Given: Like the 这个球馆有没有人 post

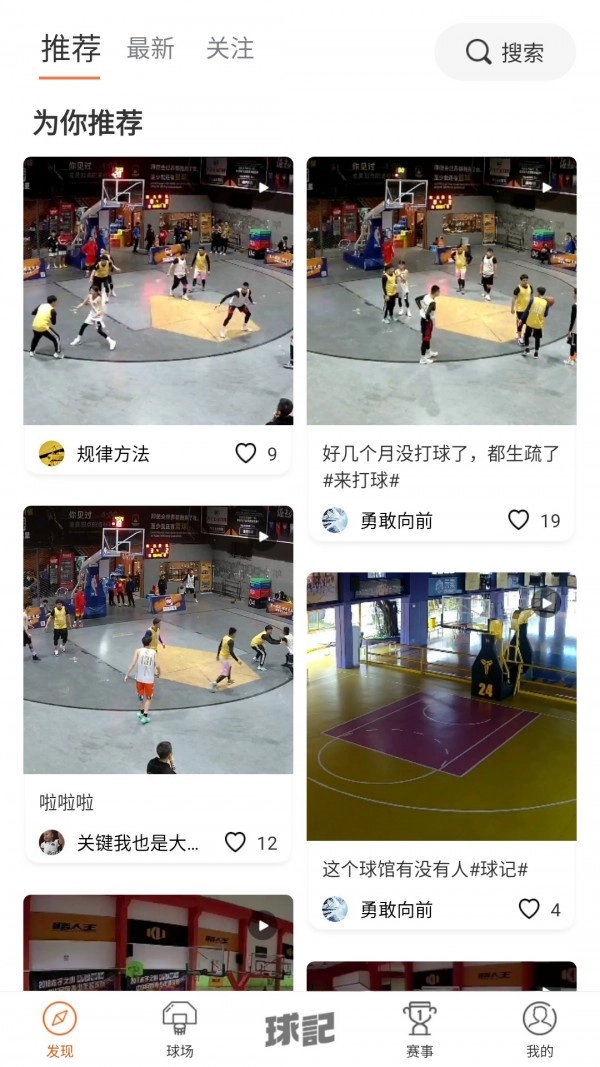Looking at the screenshot, I should [529, 909].
